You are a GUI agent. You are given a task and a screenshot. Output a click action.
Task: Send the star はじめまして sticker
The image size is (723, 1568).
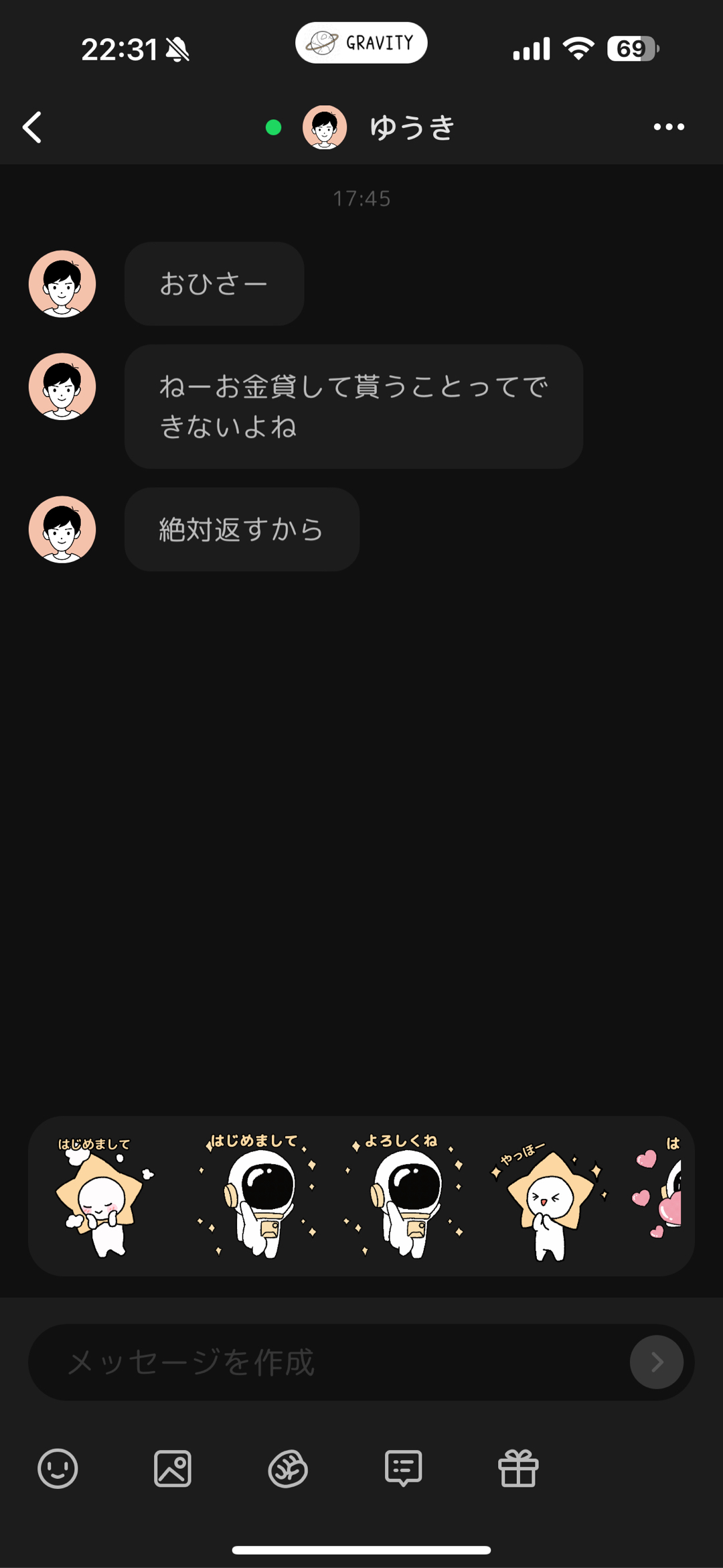104,1196
